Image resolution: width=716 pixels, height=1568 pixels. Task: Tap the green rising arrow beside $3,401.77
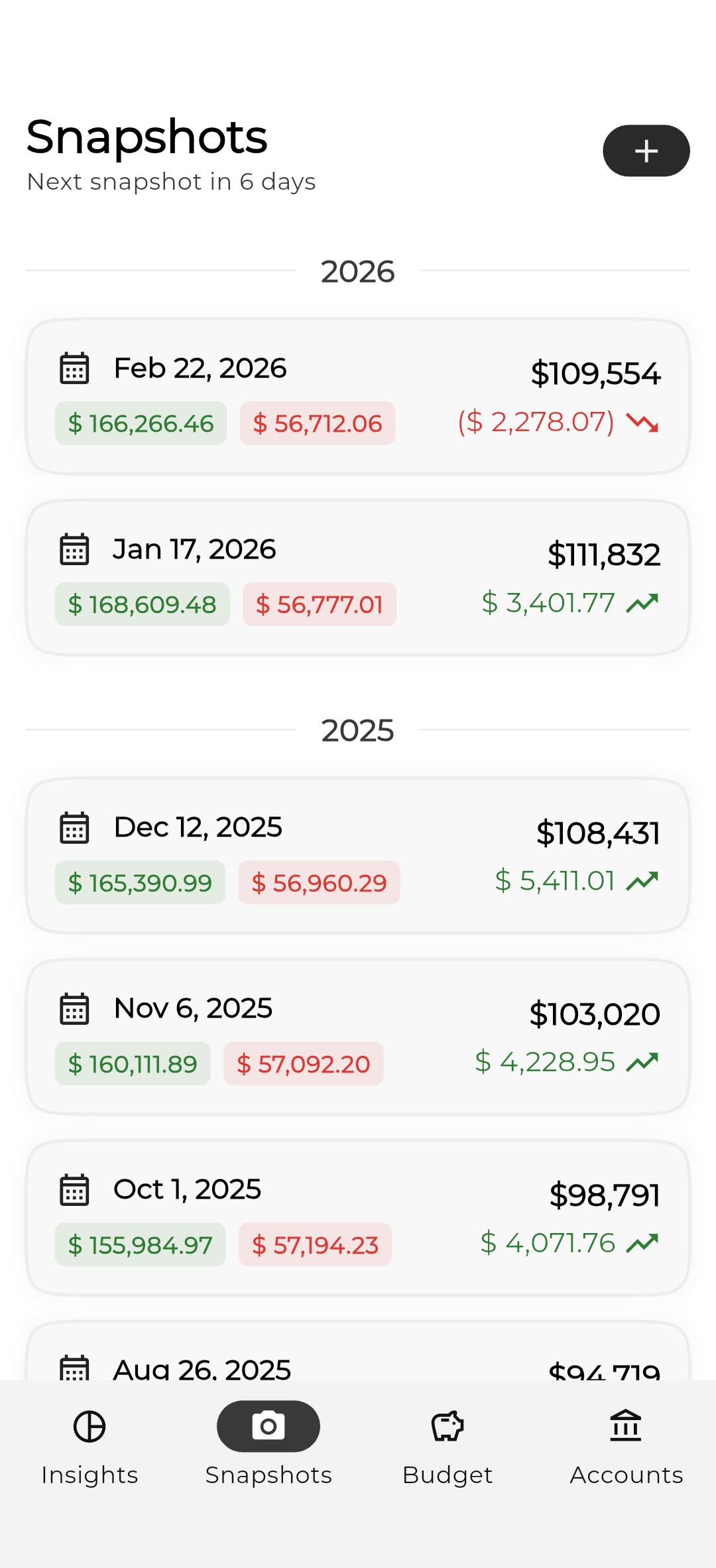(x=642, y=602)
